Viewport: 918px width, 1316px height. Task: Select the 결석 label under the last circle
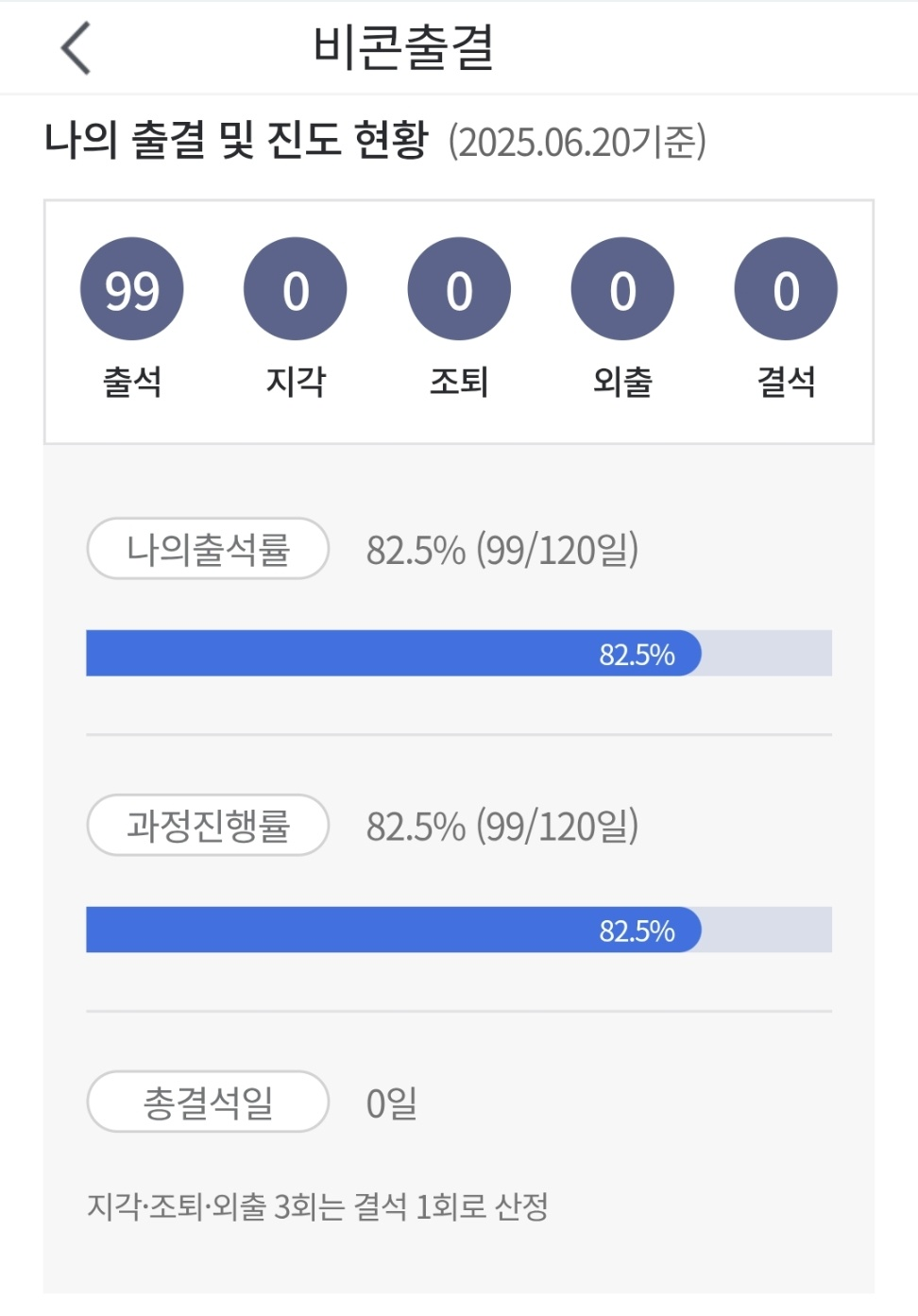tap(786, 382)
